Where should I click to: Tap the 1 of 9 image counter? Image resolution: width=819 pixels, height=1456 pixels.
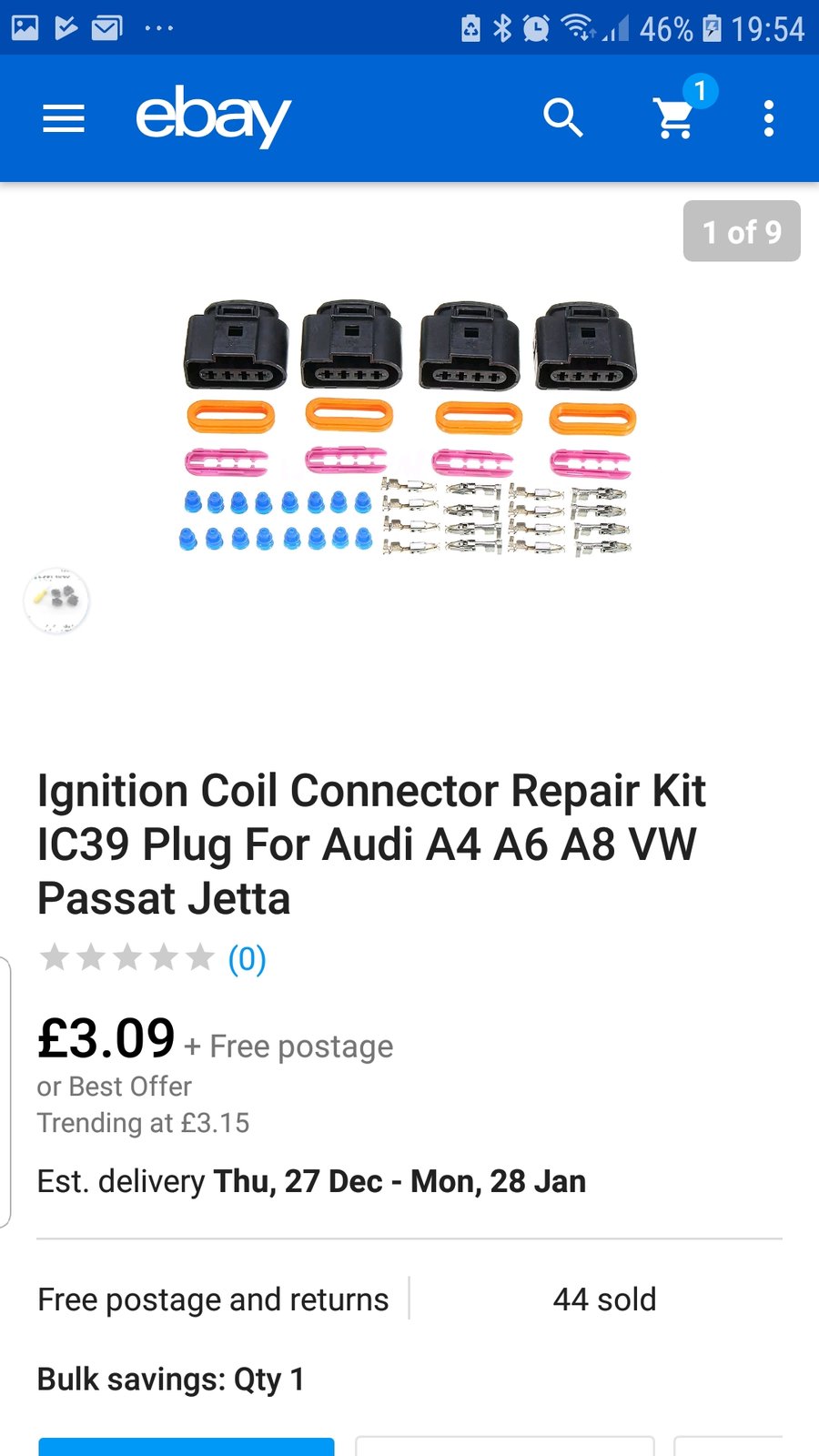coord(742,232)
